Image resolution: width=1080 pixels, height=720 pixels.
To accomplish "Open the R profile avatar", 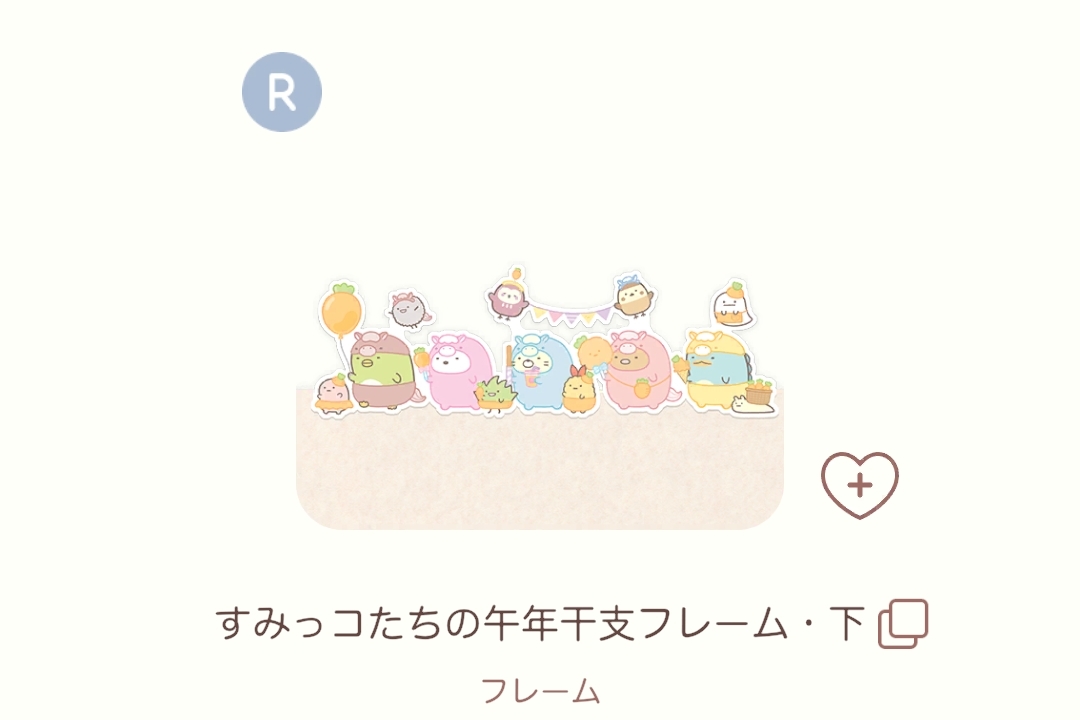I will (282, 92).
